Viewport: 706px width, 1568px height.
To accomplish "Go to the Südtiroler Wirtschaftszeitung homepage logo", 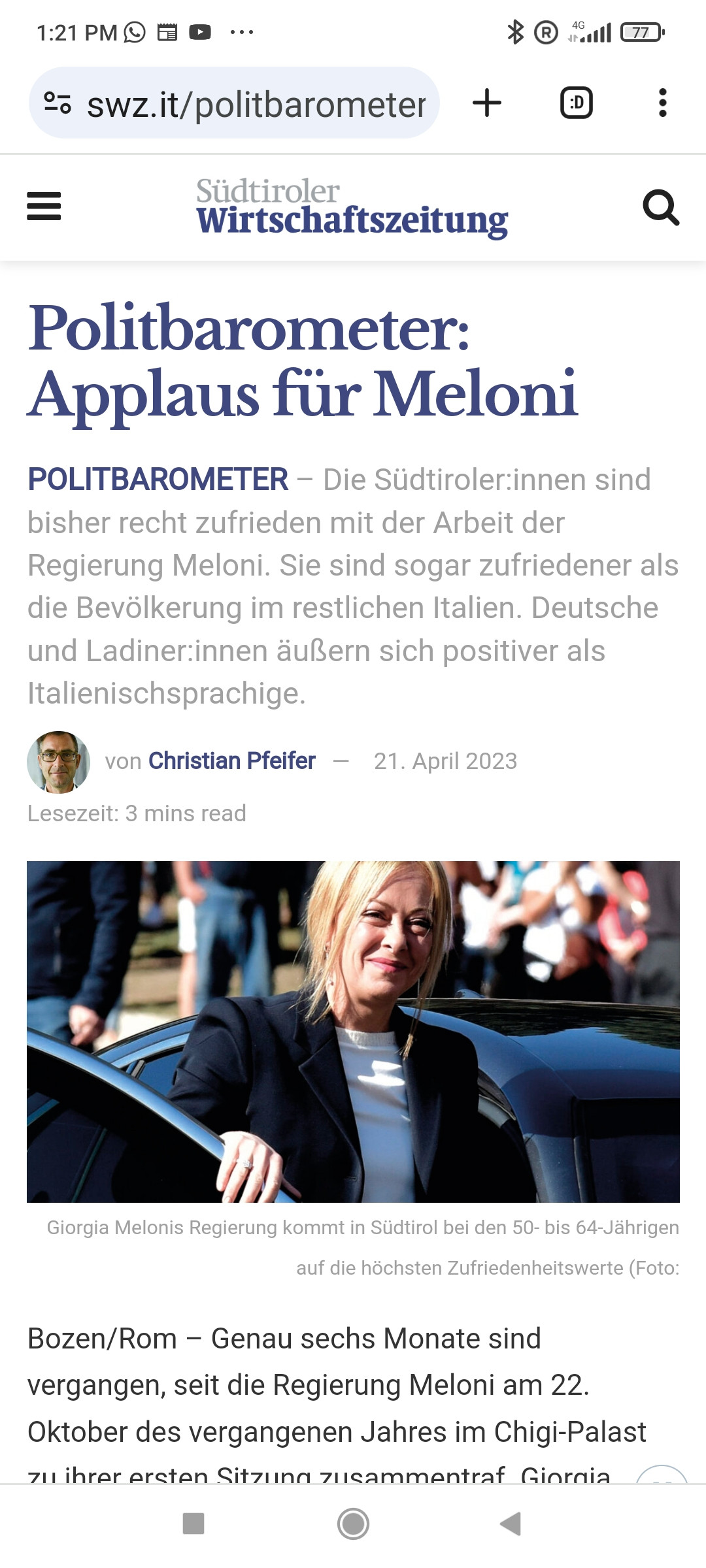I will click(x=352, y=208).
